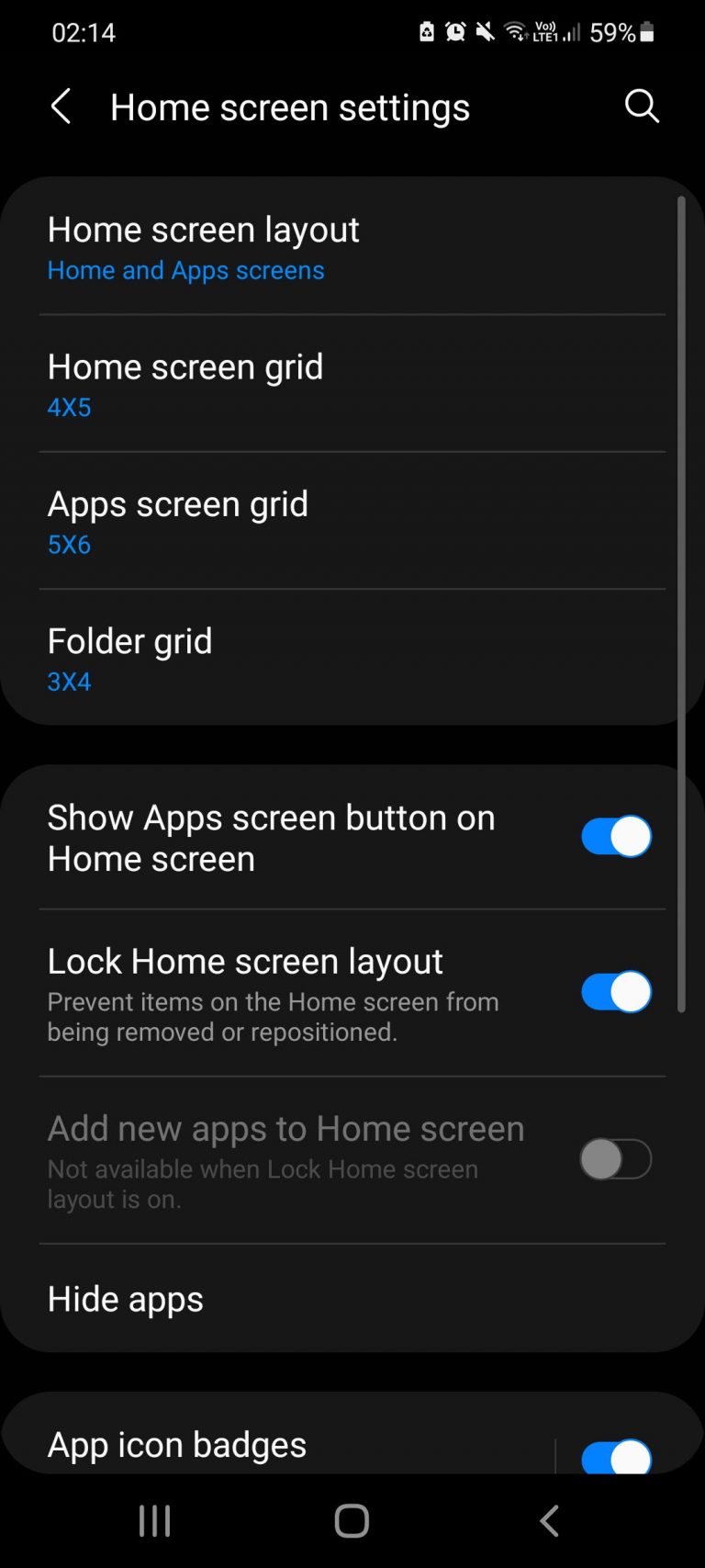
Task: Tap the alarm clock status icon
Action: tap(454, 30)
